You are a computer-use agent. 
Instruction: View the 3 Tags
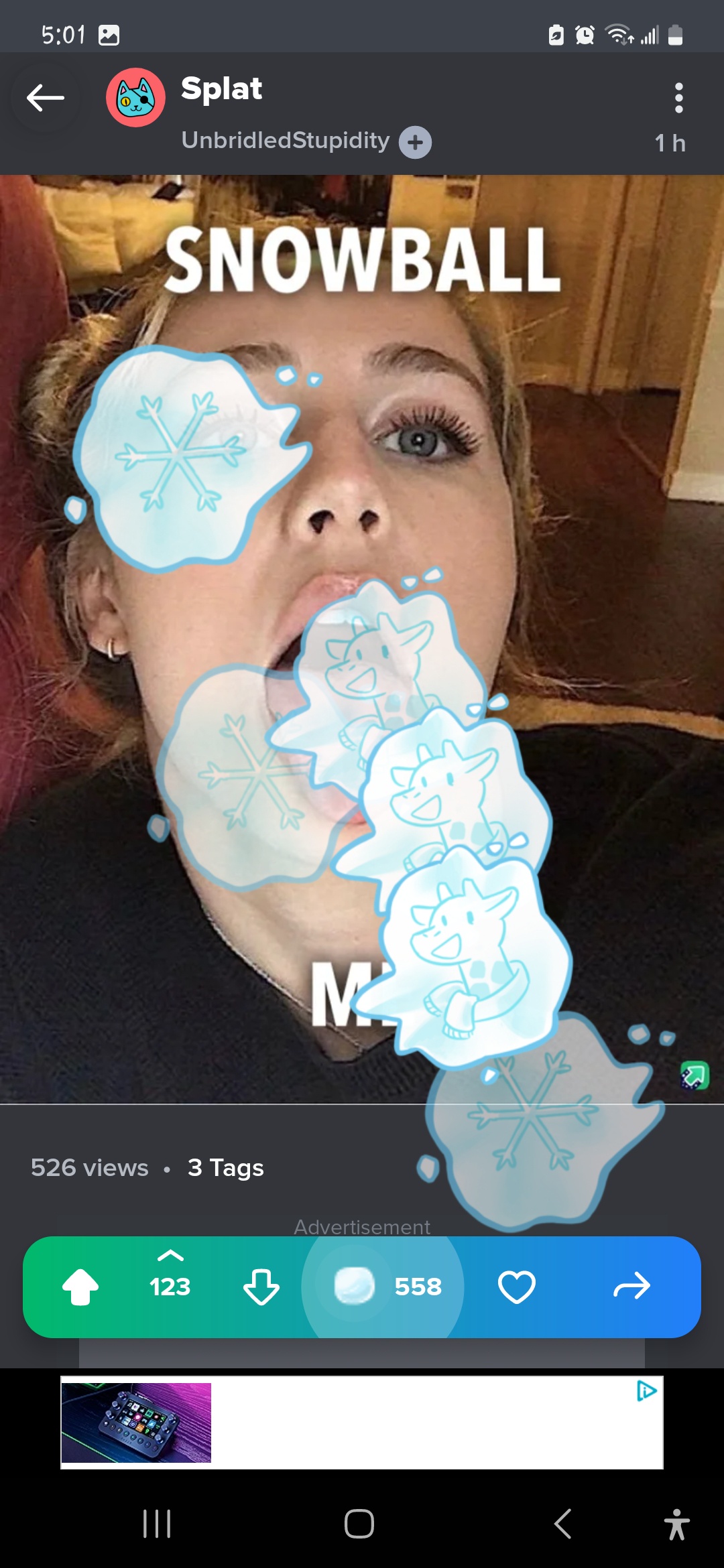click(x=226, y=1168)
